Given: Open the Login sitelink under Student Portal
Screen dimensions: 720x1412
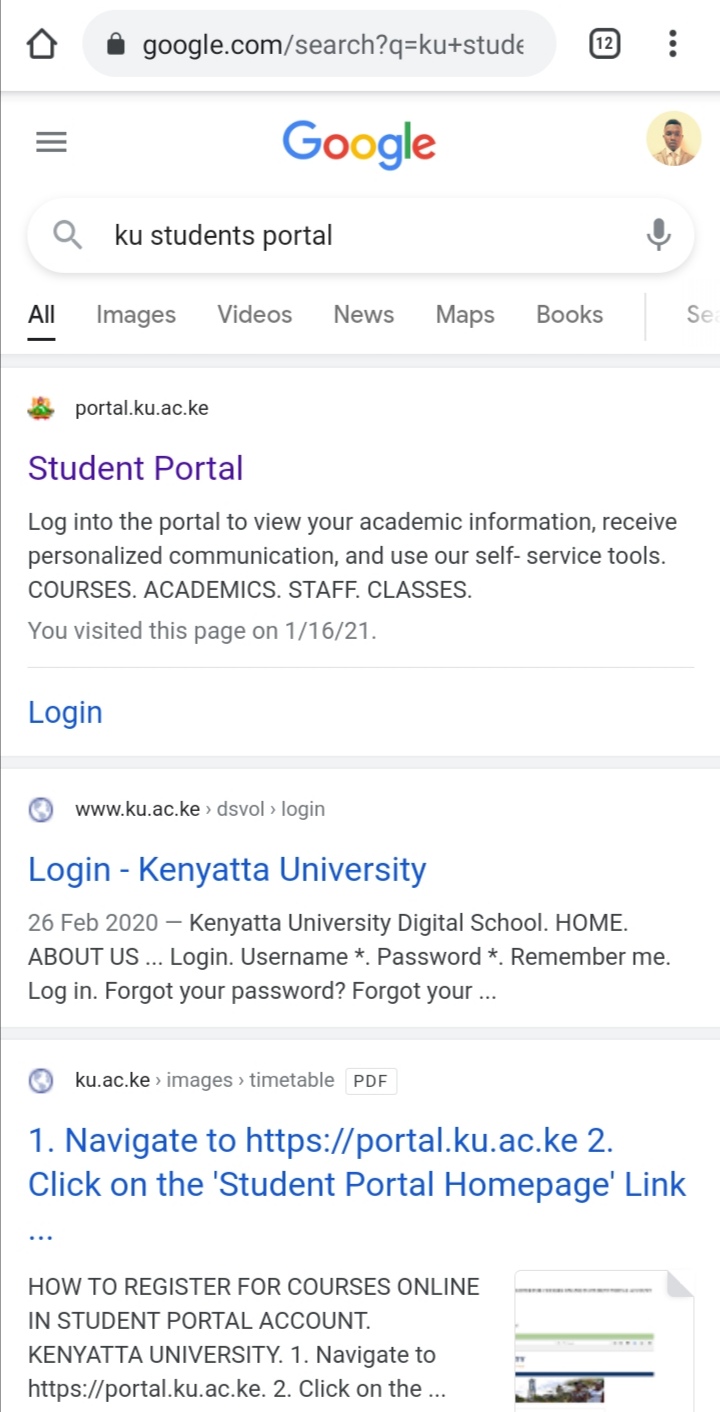Looking at the screenshot, I should 65,712.
